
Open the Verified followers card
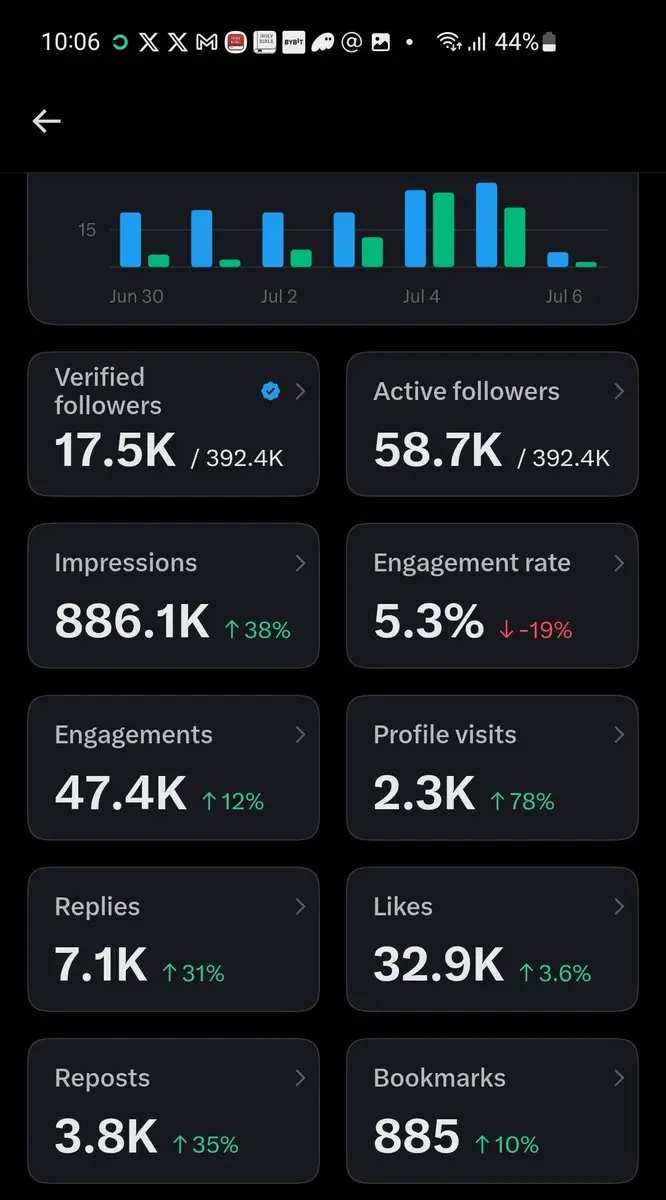[x=174, y=424]
